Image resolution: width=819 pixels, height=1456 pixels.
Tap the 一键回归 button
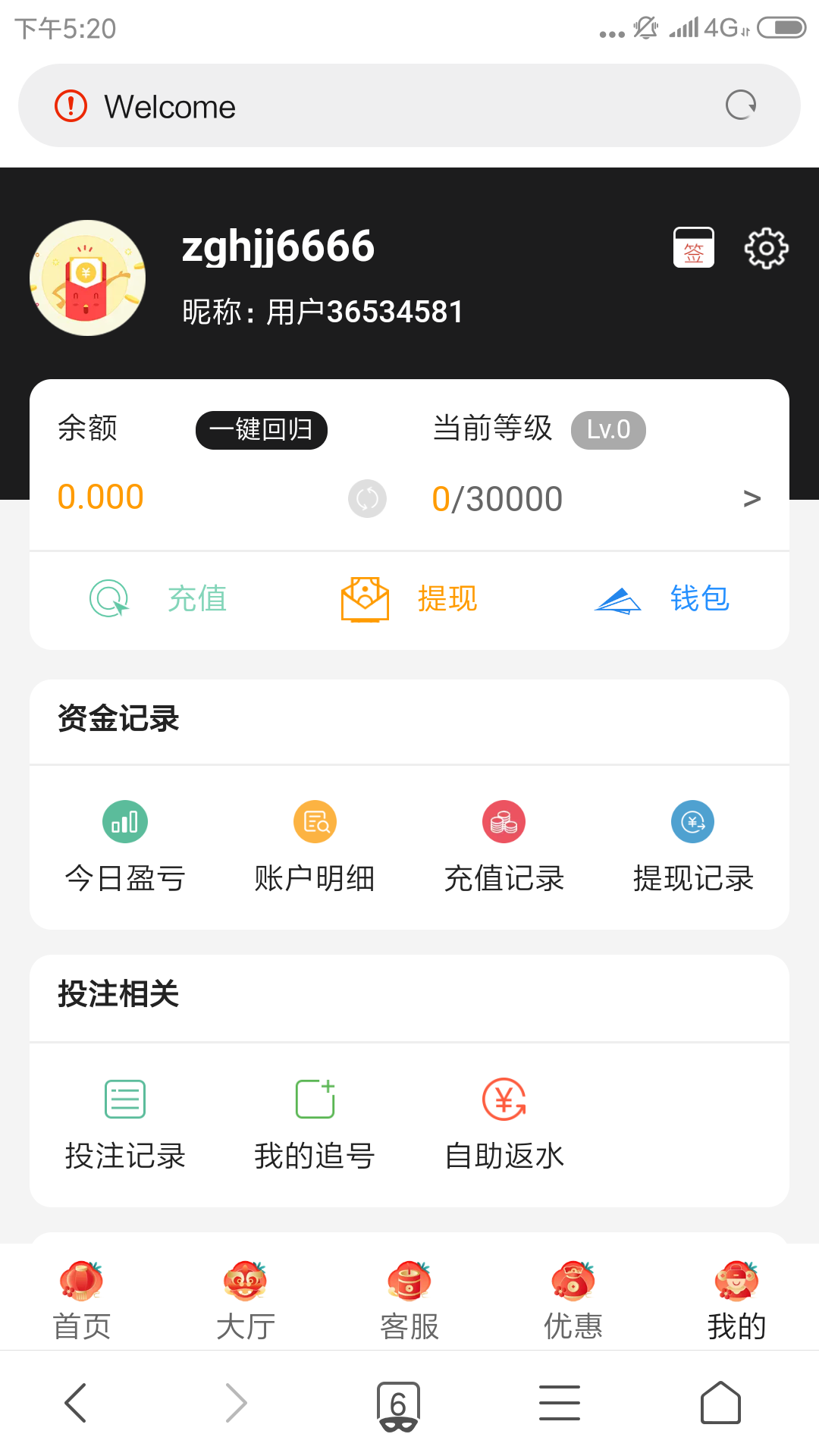pos(261,430)
